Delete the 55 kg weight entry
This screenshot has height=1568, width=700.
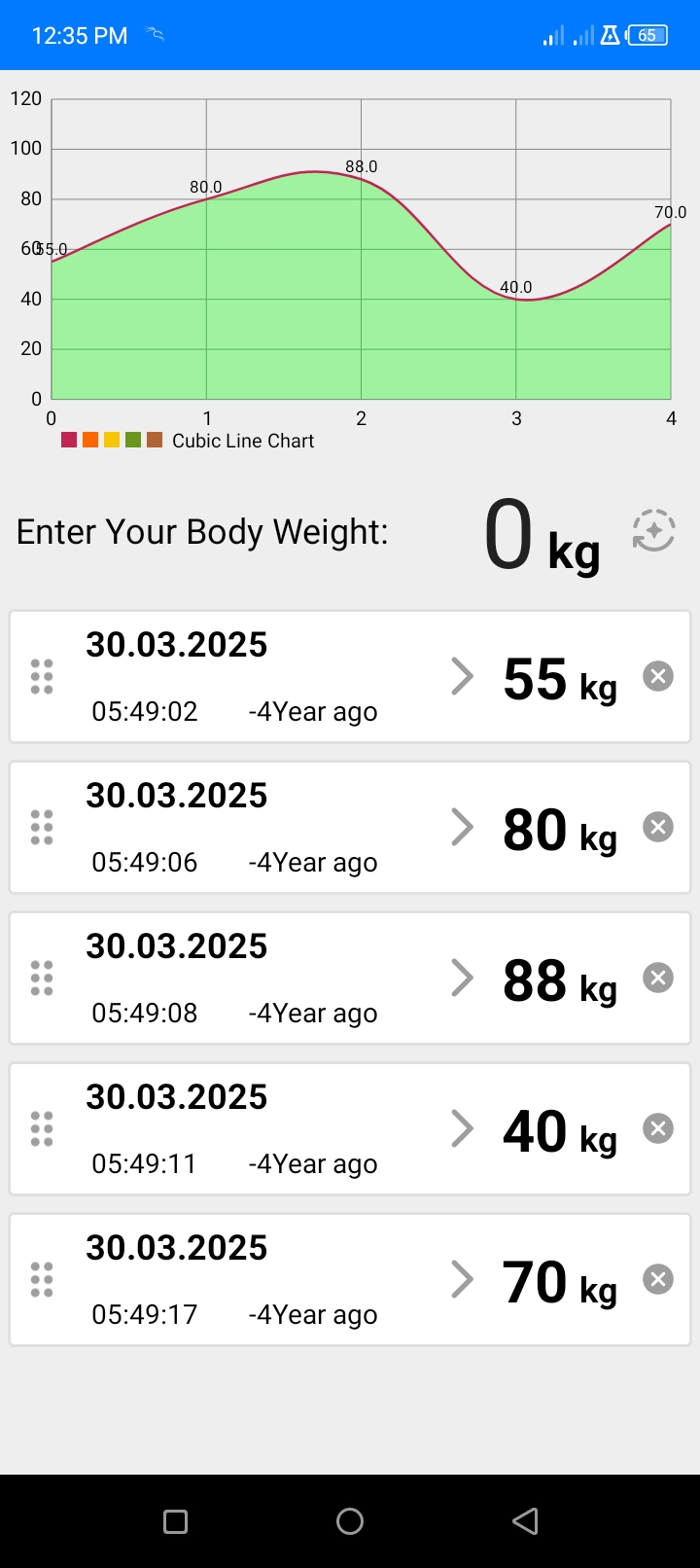point(658,676)
